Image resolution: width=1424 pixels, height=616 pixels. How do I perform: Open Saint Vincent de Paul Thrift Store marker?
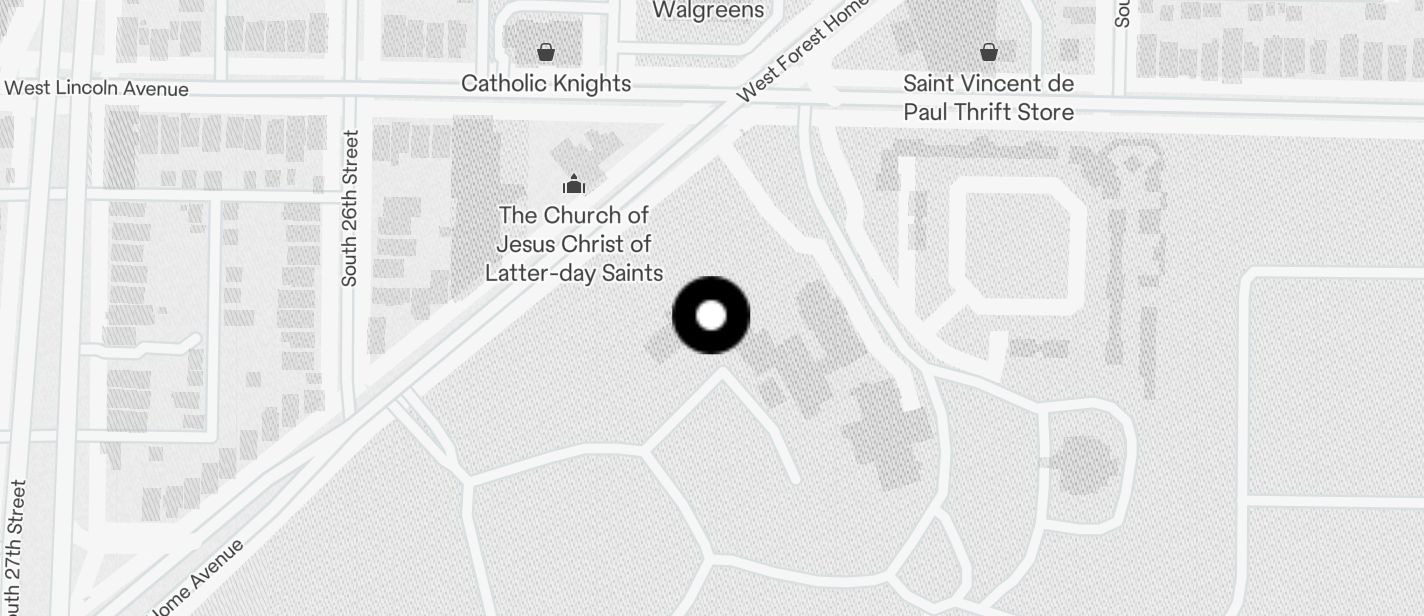pos(989,52)
